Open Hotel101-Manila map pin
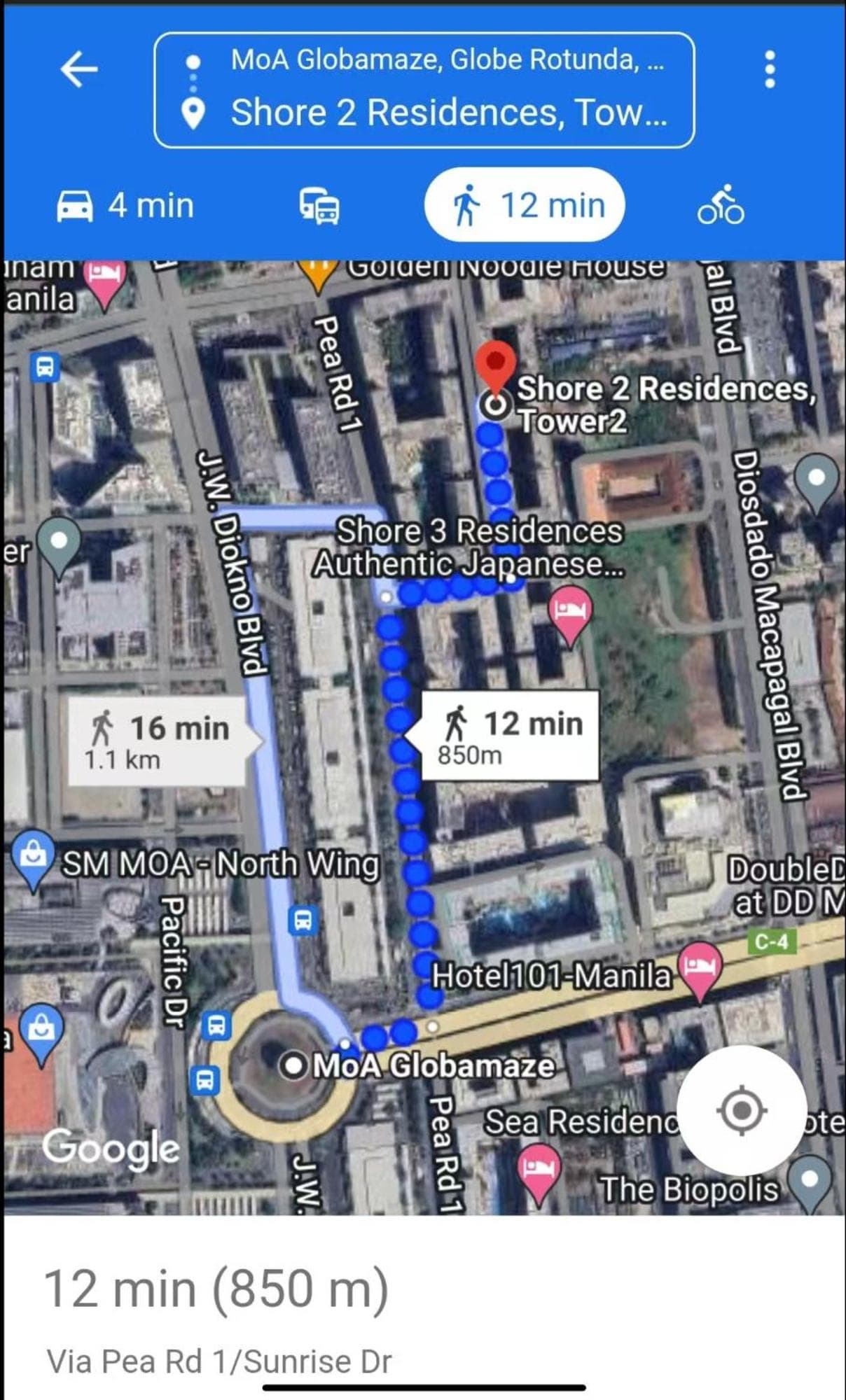846x1400 pixels. click(x=700, y=966)
